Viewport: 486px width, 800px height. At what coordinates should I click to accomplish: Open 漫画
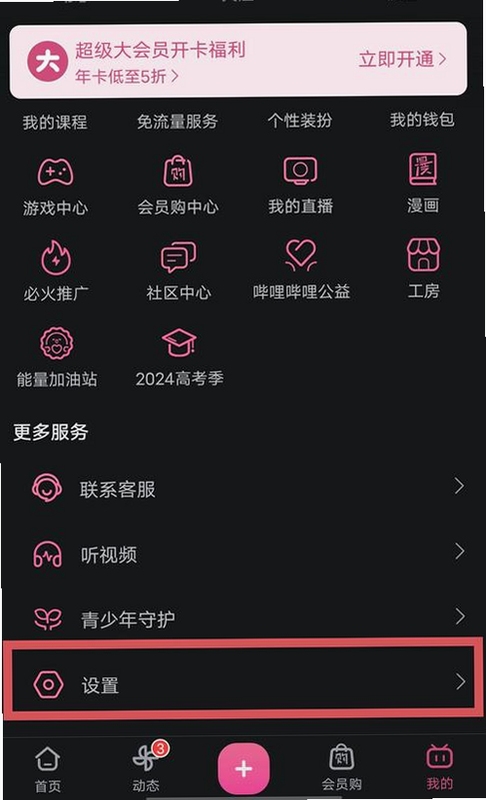pos(423,184)
